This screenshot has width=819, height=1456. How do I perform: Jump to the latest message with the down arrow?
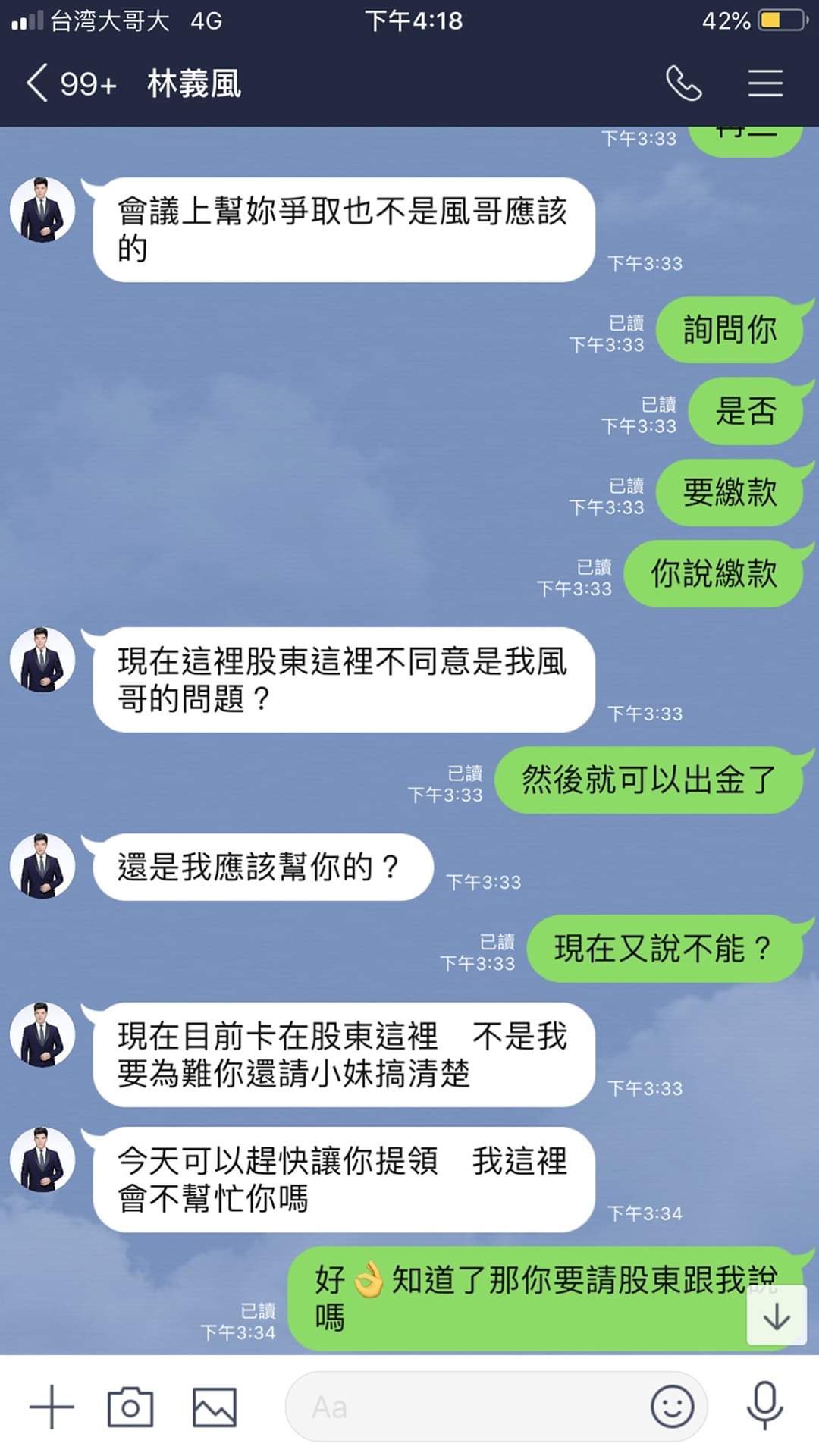pos(777,1317)
